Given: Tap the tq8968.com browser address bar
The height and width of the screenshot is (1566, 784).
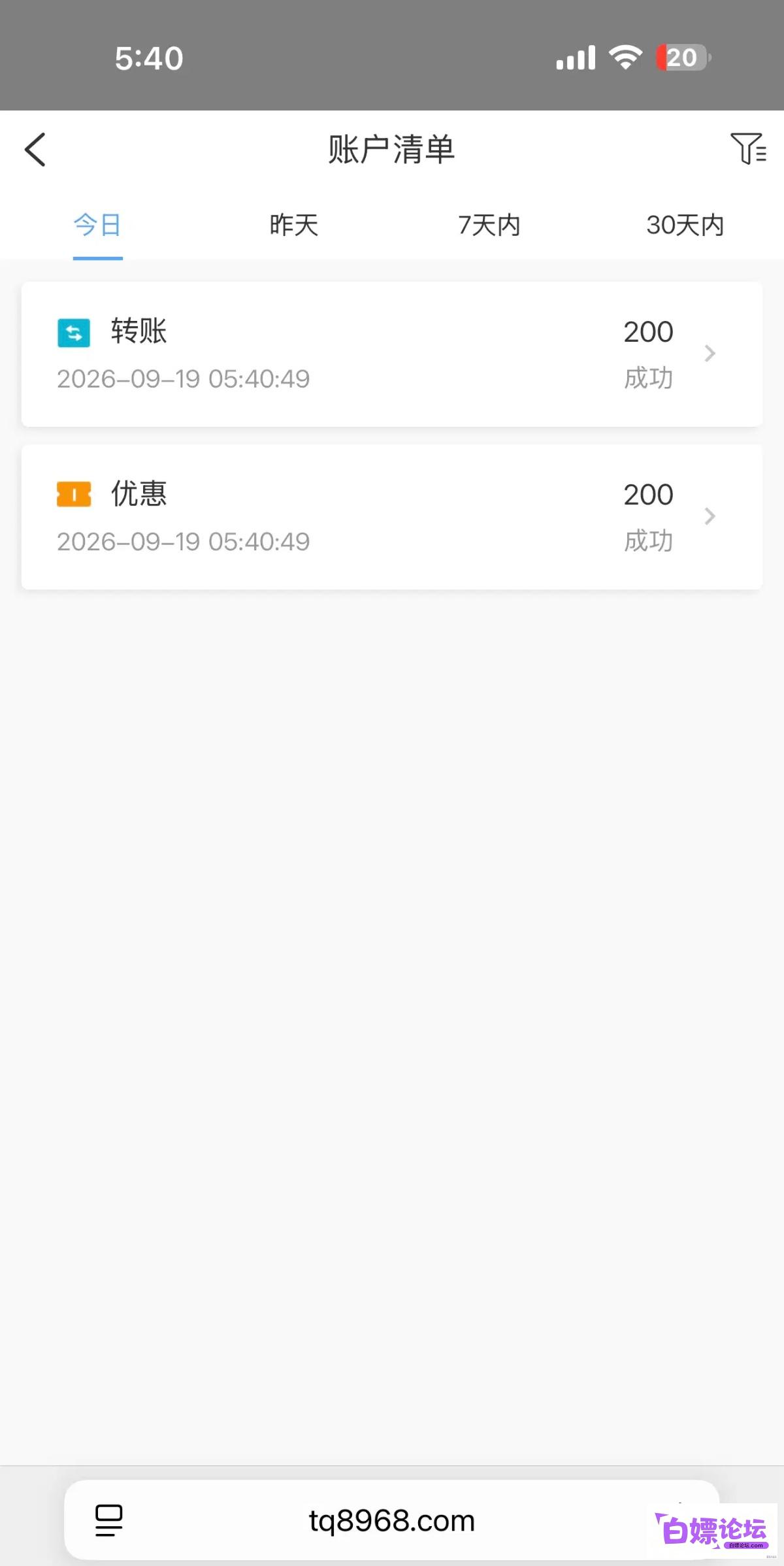Looking at the screenshot, I should (x=392, y=1520).
